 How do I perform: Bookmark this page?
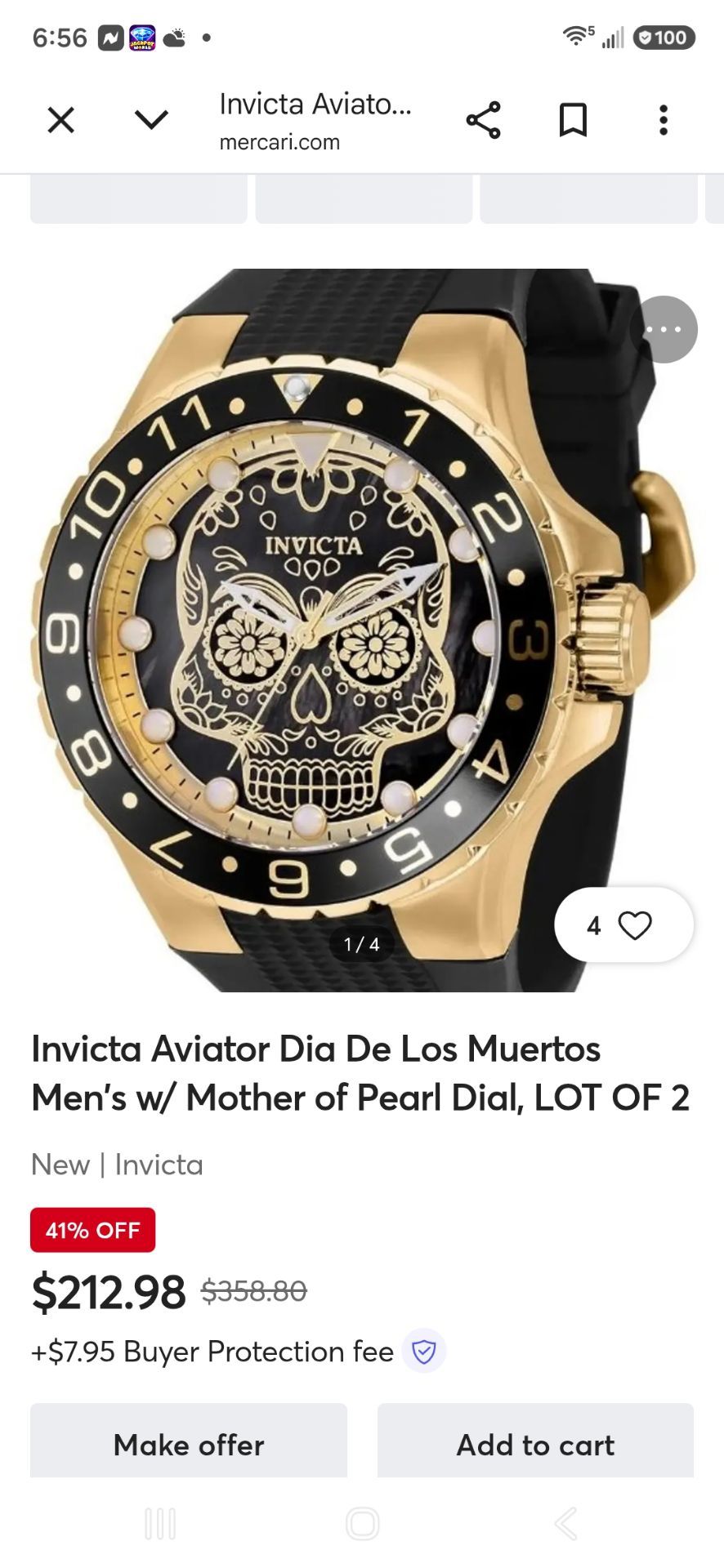pyautogui.click(x=573, y=120)
